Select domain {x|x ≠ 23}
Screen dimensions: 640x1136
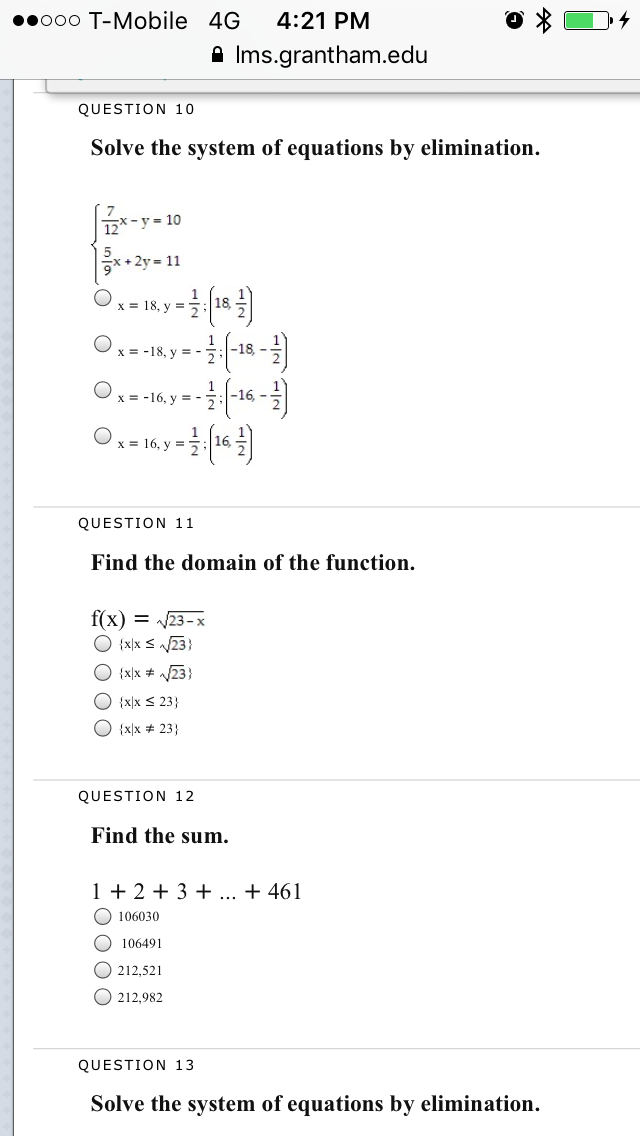tap(103, 728)
